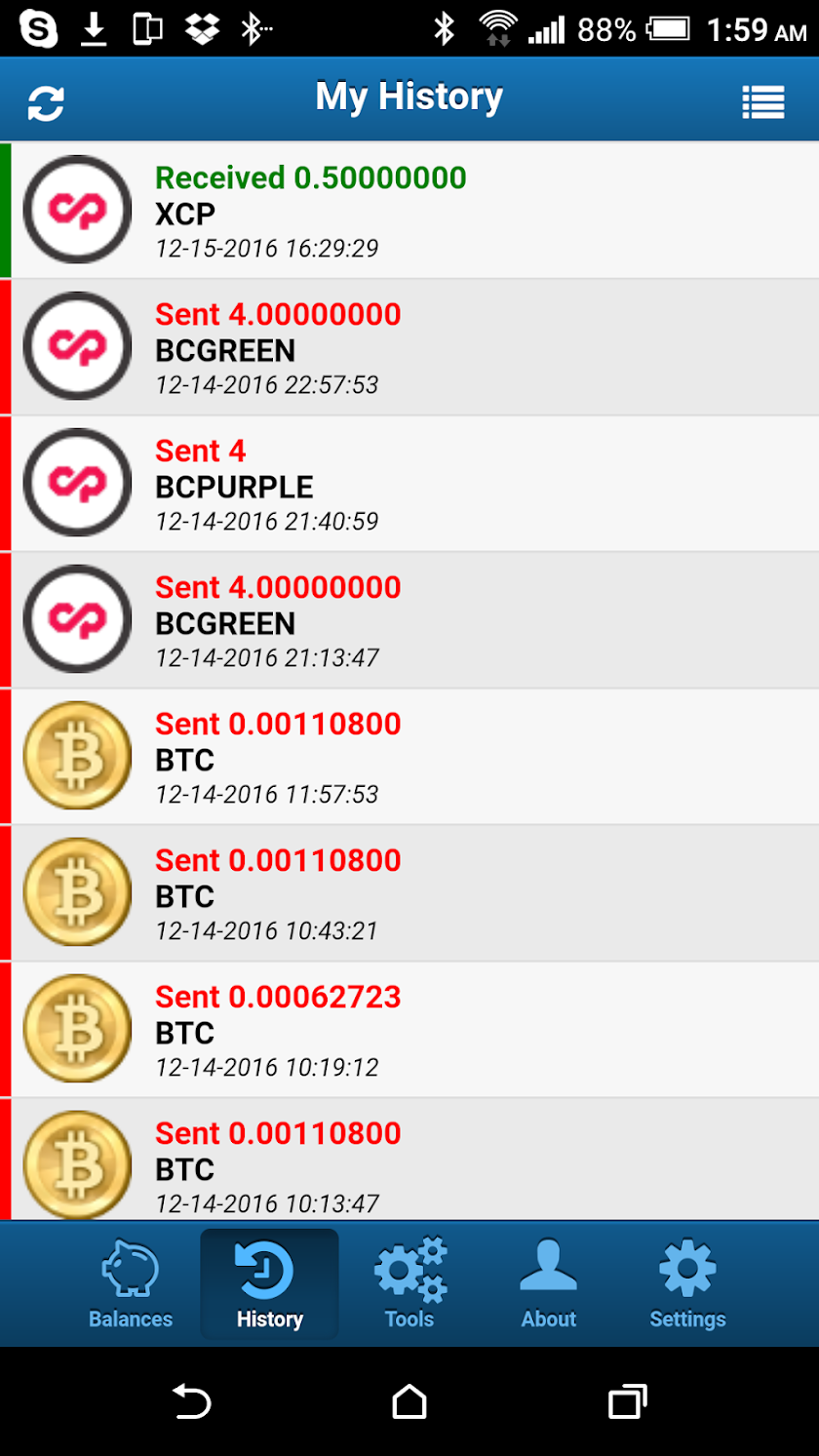Open BTC transaction sent at 10:43:21
The height and width of the screenshot is (1456, 819).
(409, 893)
